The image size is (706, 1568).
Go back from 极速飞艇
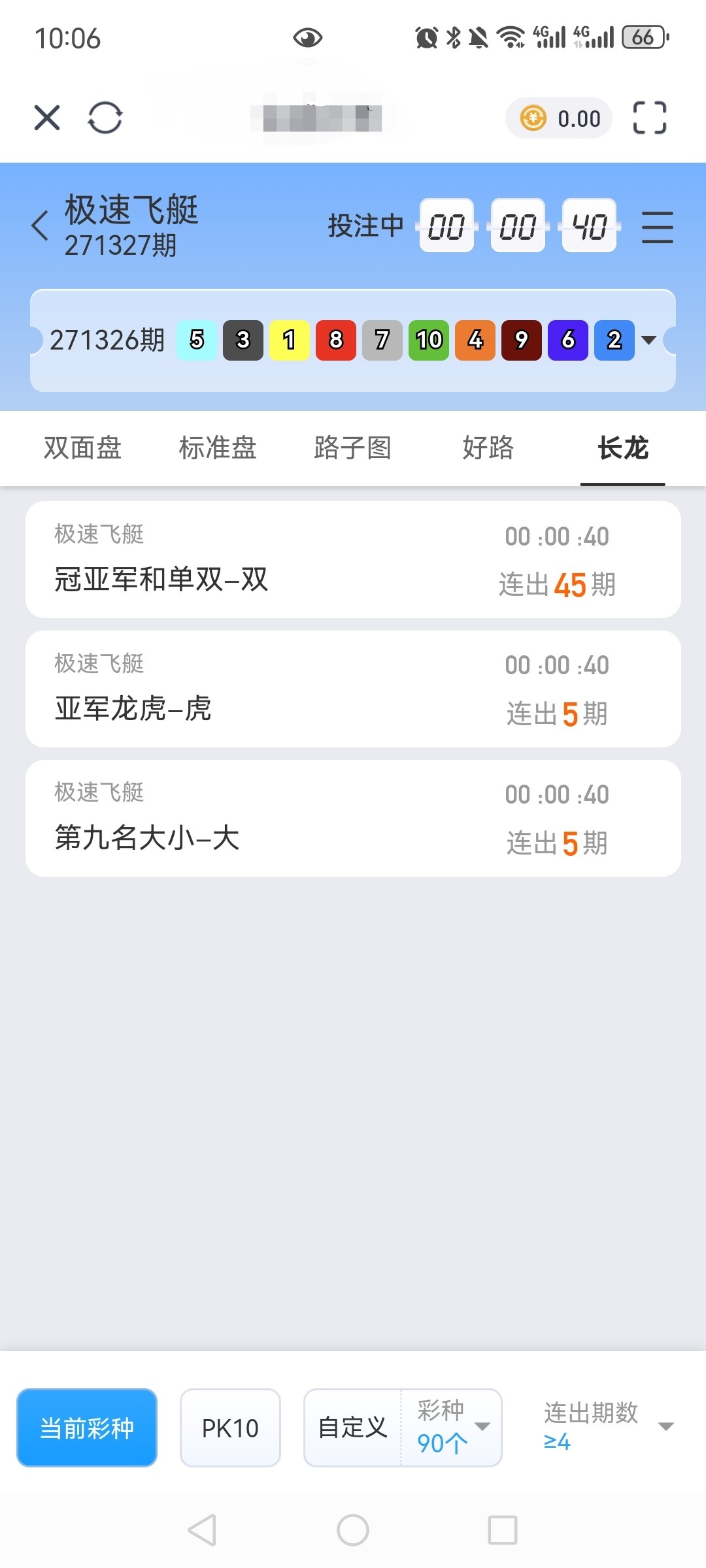click(41, 226)
